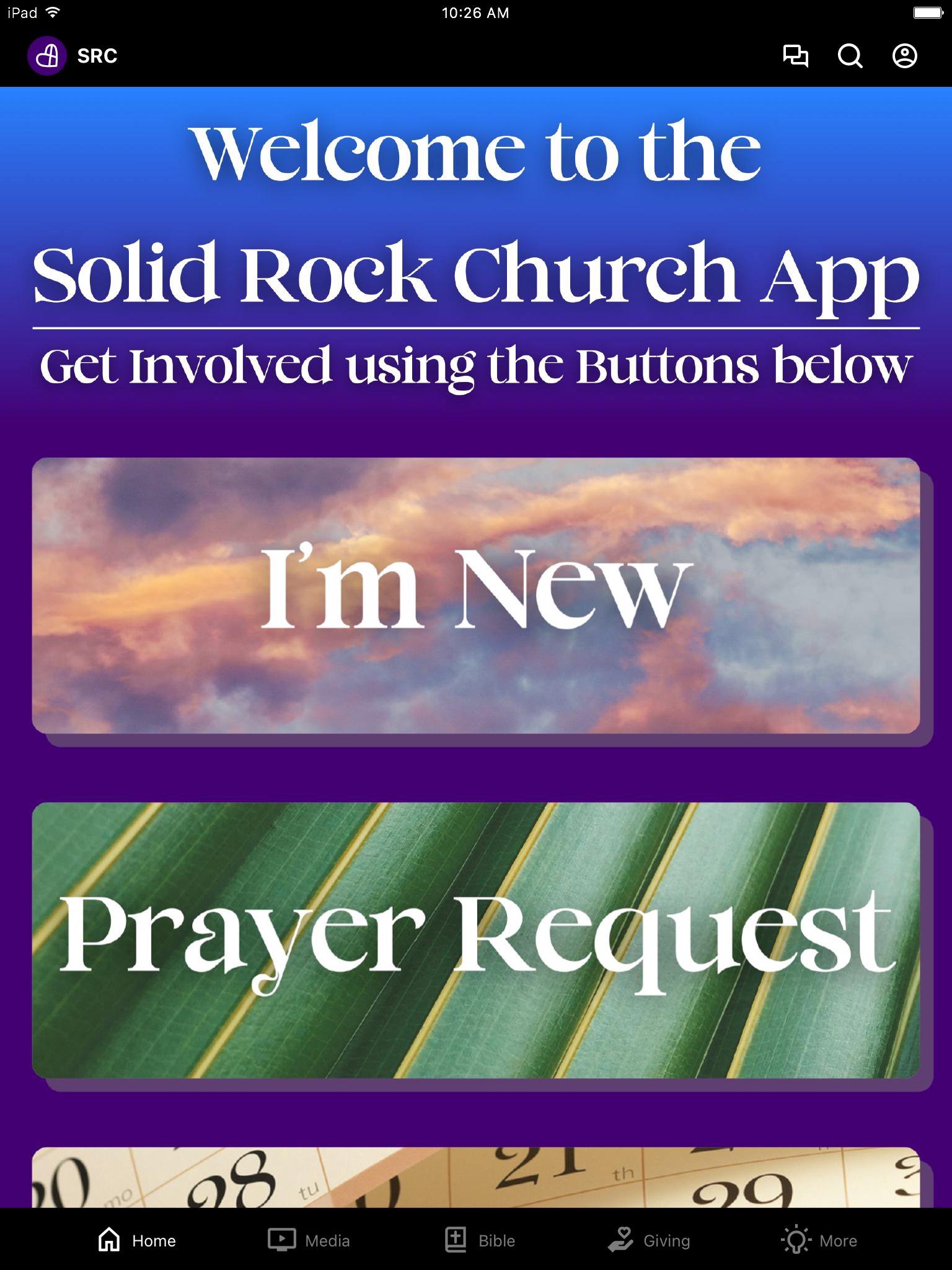Open the Prayer Request card

476,939
